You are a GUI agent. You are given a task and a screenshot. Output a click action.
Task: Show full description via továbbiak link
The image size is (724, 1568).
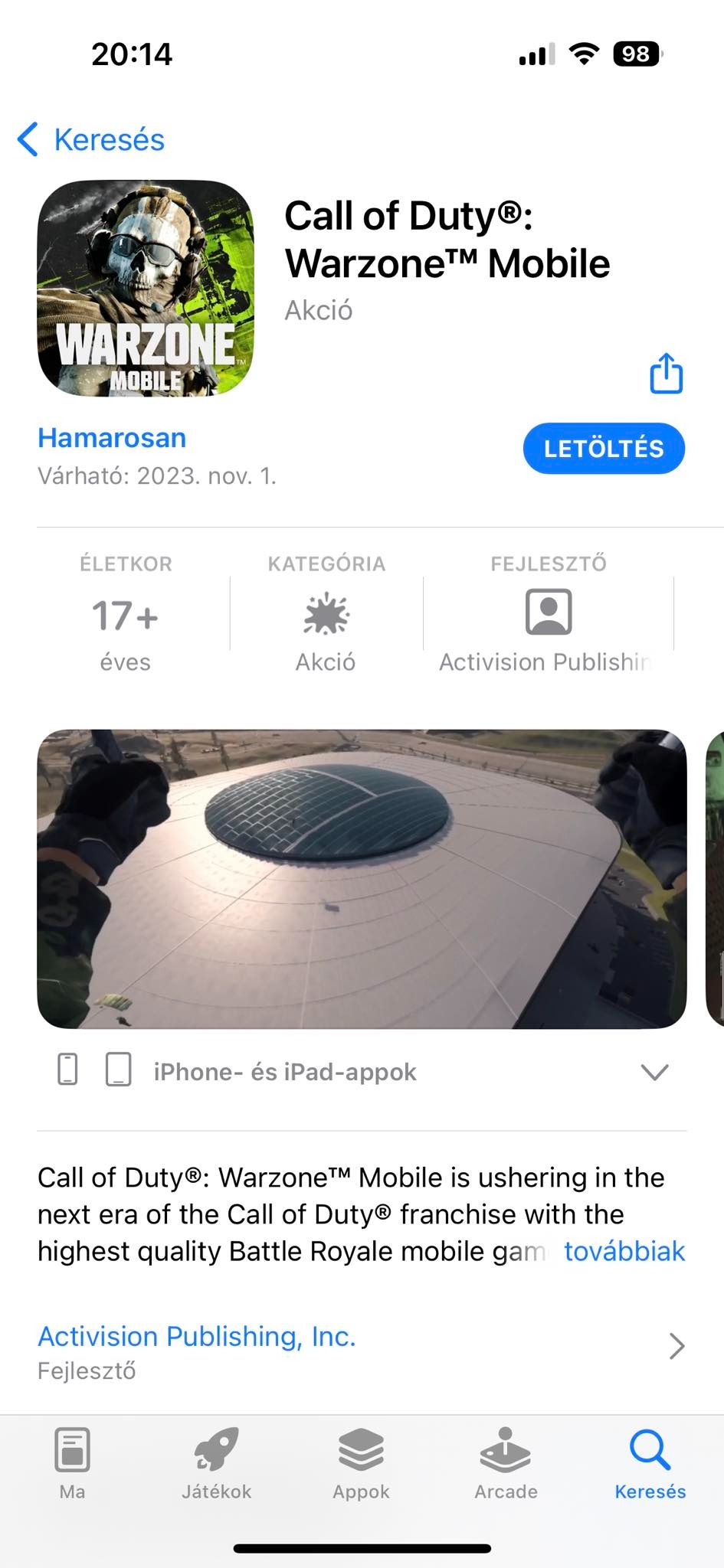tap(624, 1251)
